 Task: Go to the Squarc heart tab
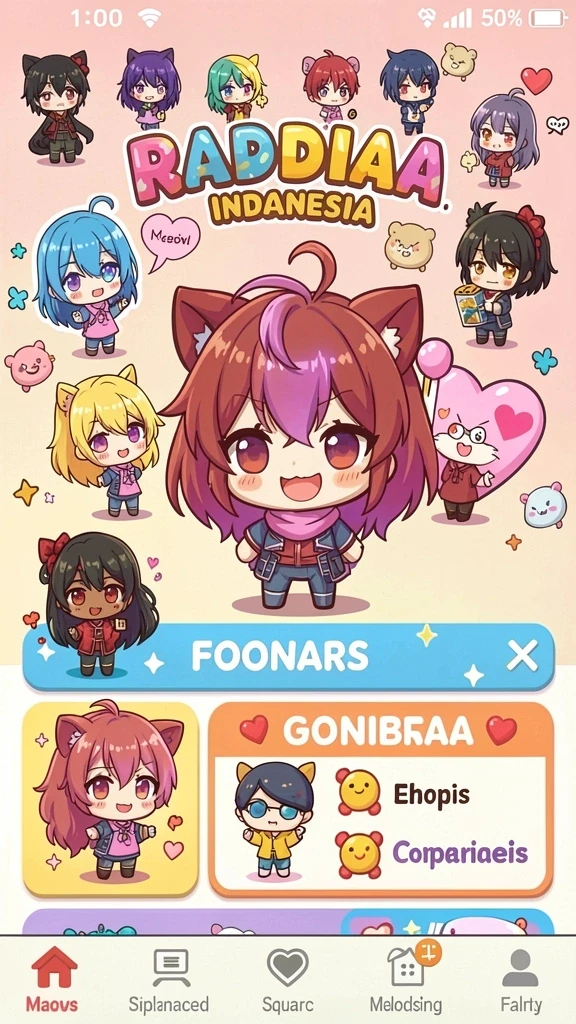point(288,980)
